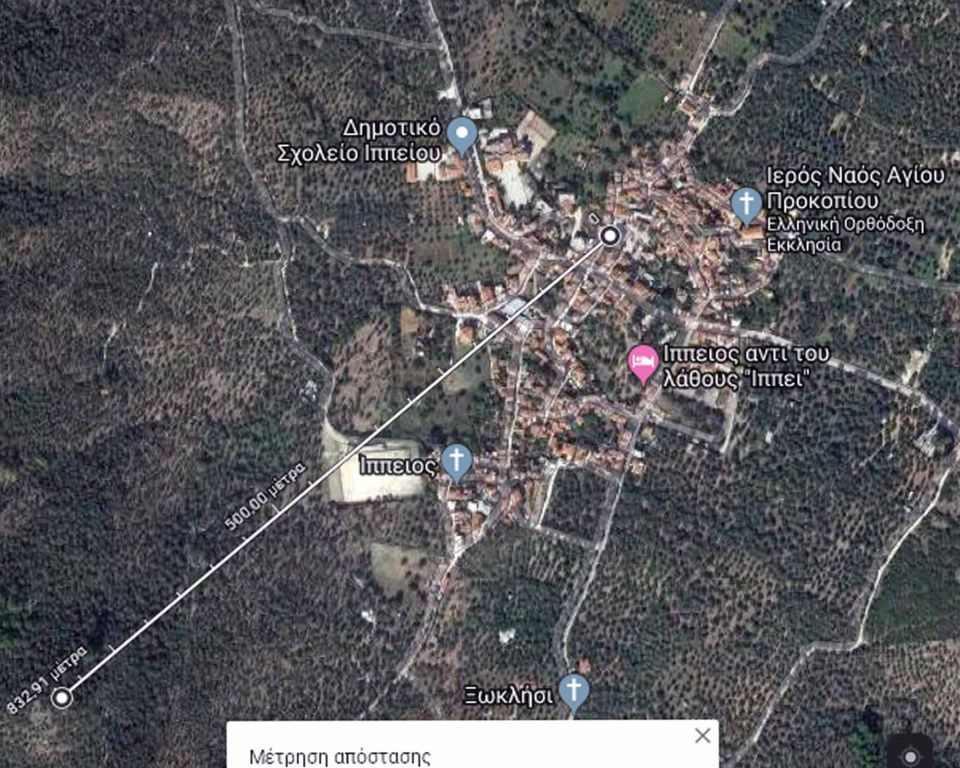
Task: Select the measurement start point in village
Action: point(610,235)
